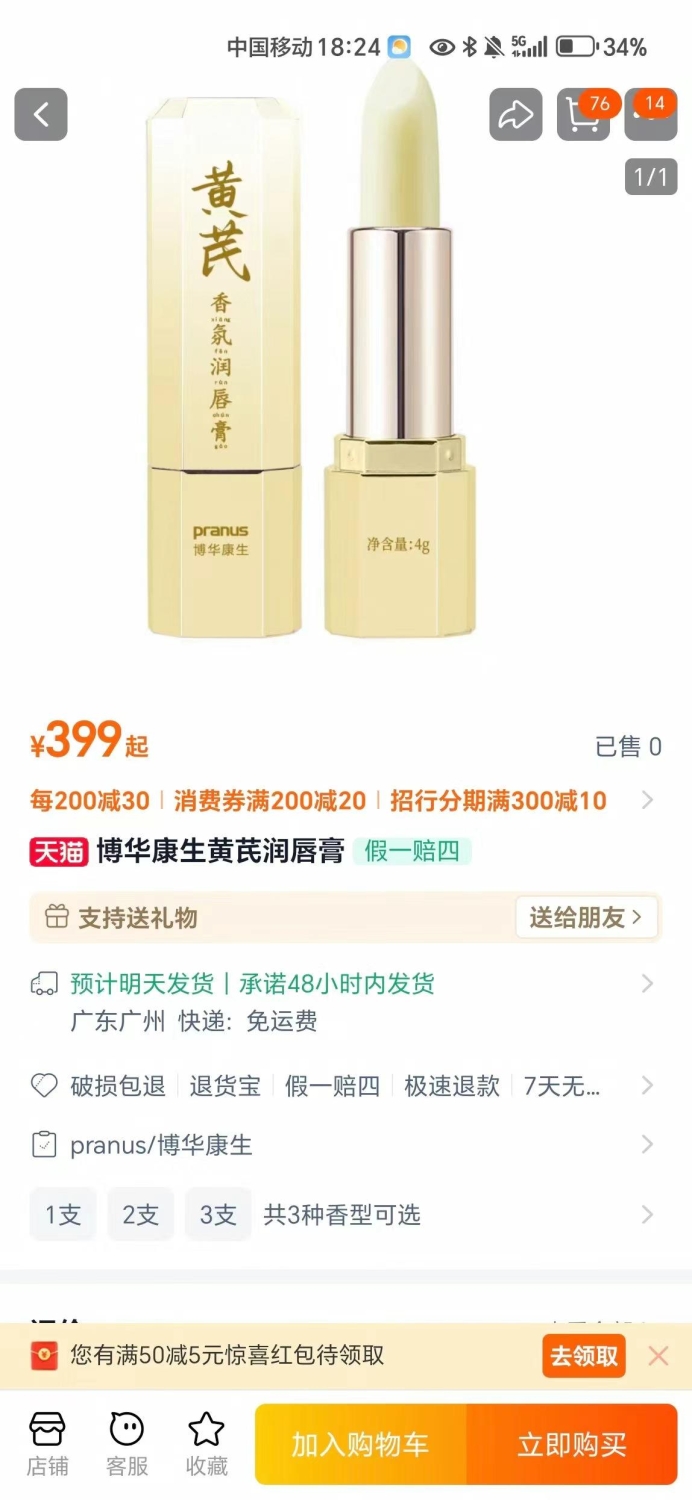Open the overflow menu with badge 14
This screenshot has height=1500, width=692.
pyautogui.click(x=651, y=115)
